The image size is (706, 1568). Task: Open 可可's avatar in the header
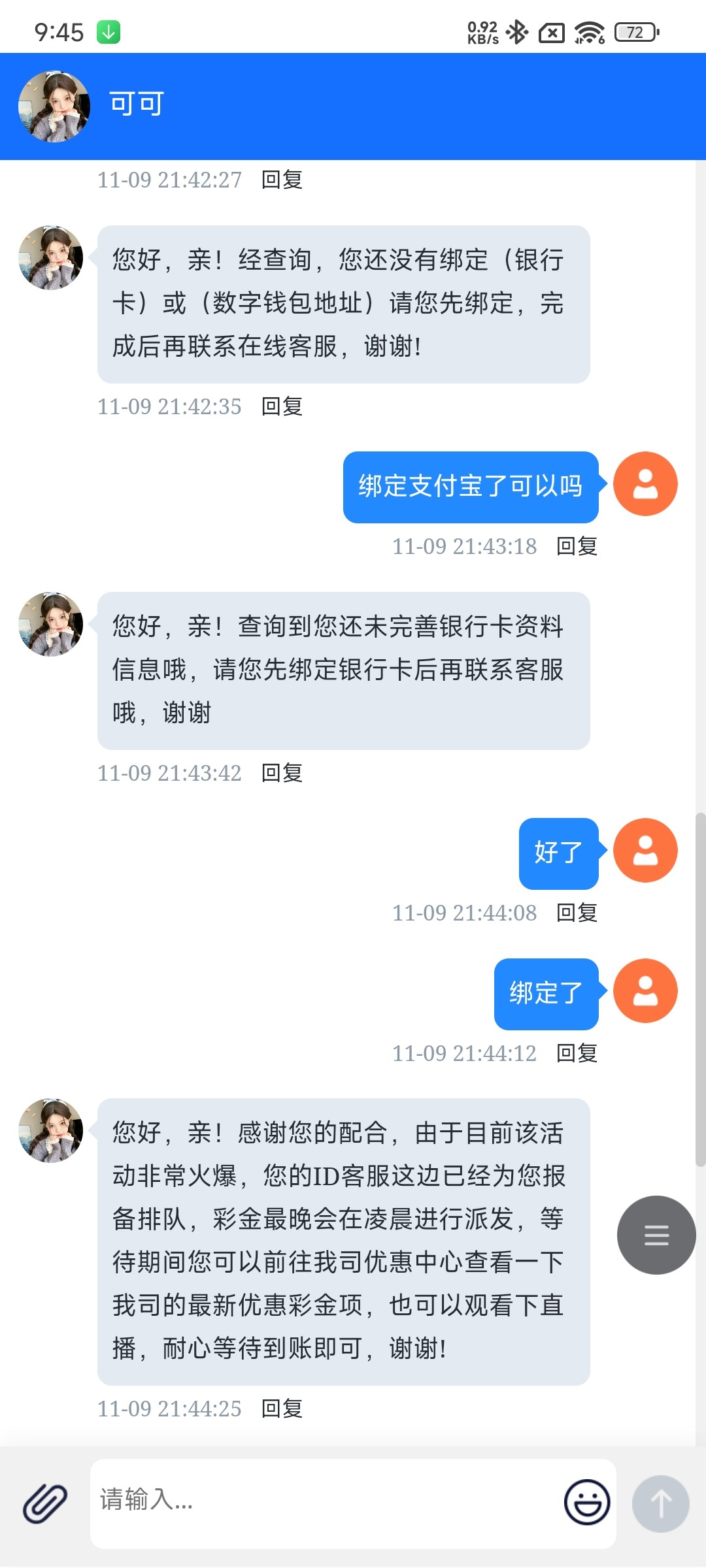[54, 106]
